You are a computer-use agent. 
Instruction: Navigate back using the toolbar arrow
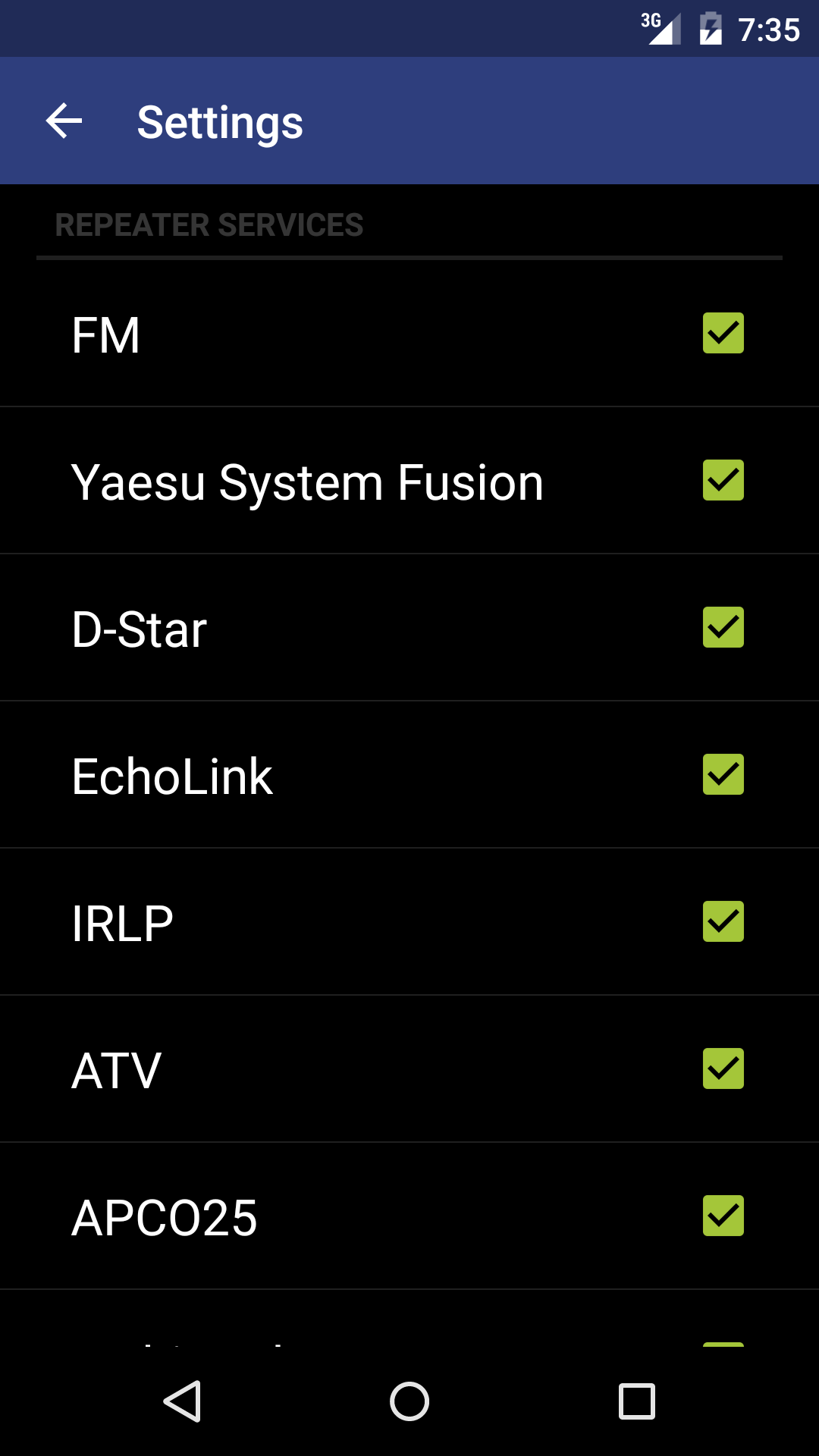[63, 121]
